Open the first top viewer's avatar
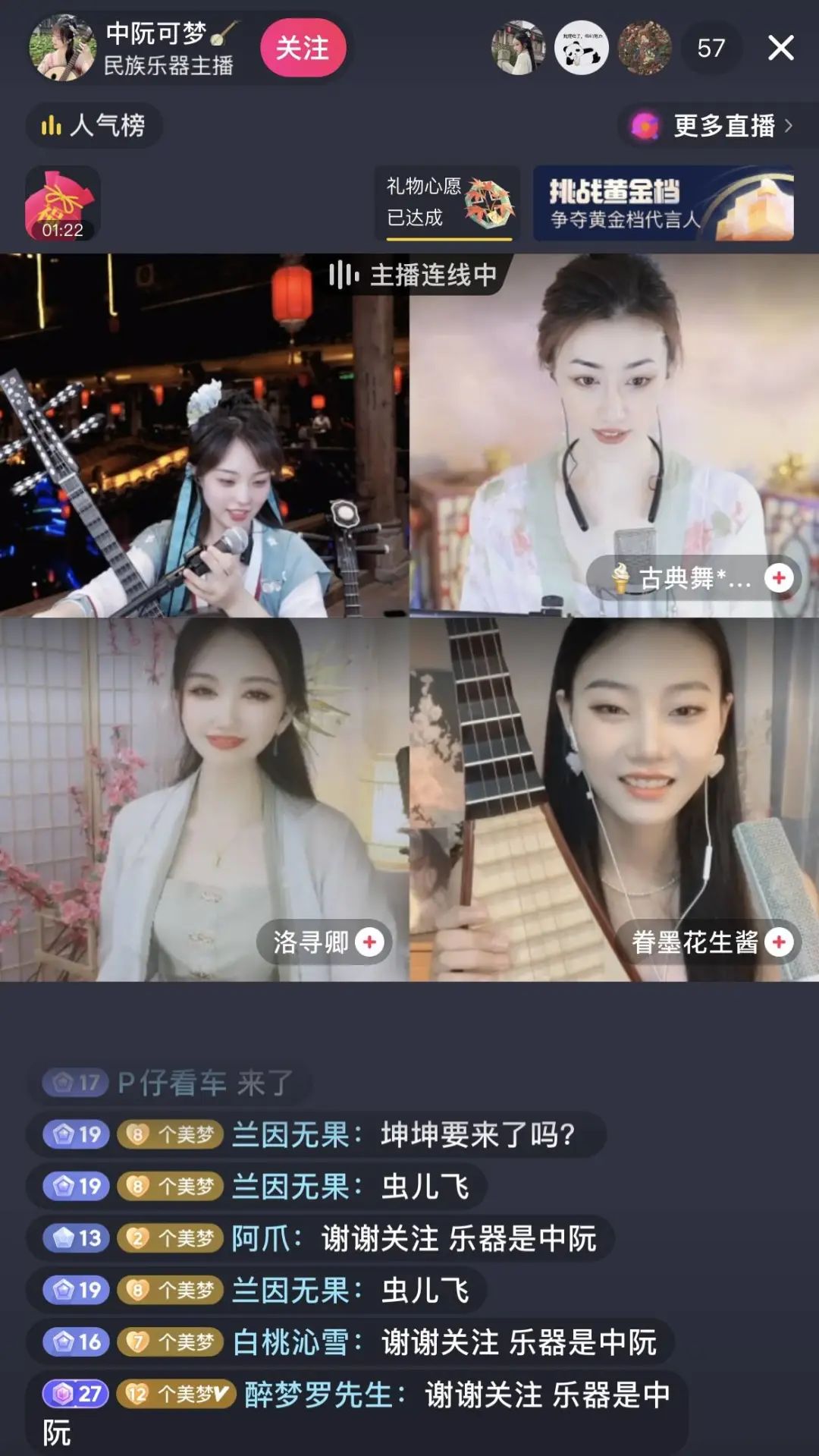The height and width of the screenshot is (1456, 819). tap(518, 49)
